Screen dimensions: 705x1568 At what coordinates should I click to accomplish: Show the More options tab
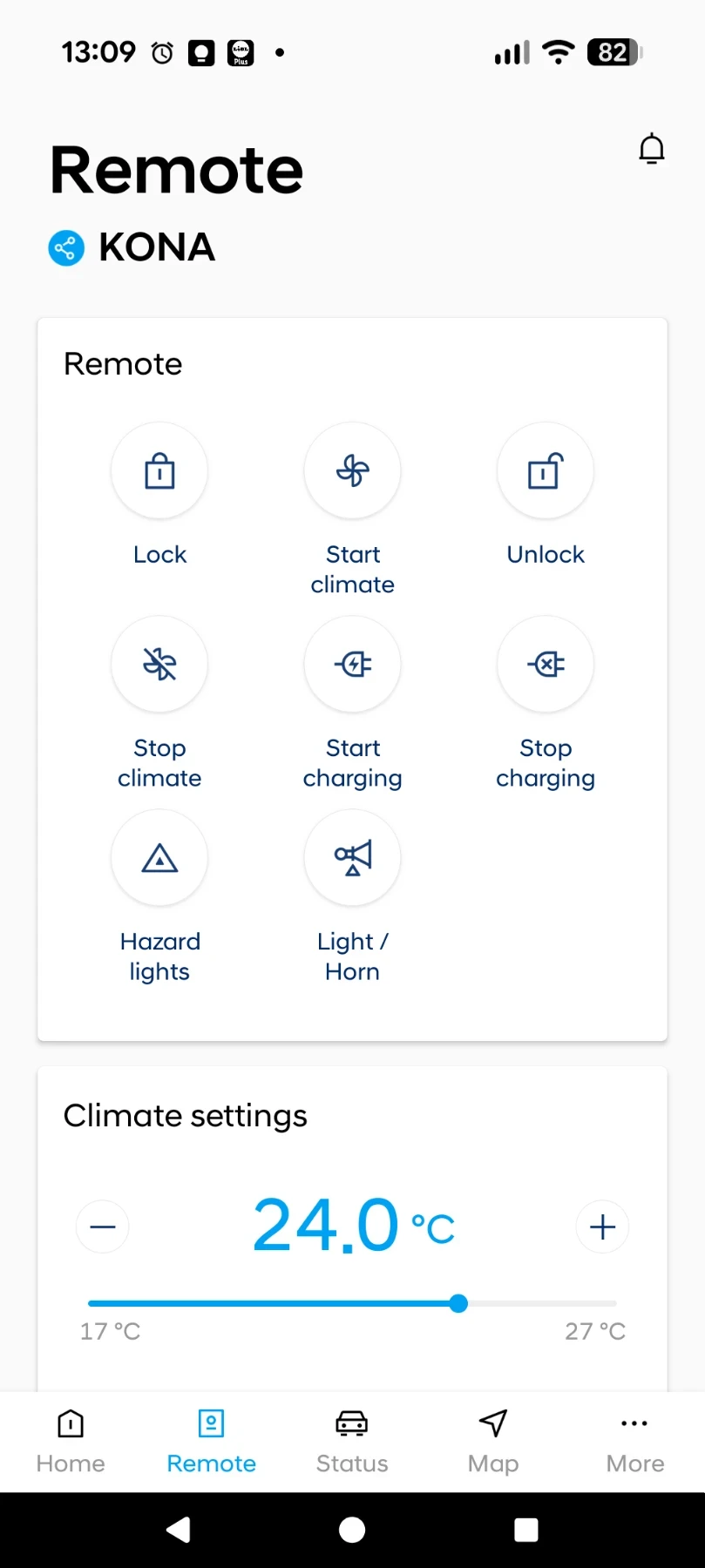coord(634,1441)
